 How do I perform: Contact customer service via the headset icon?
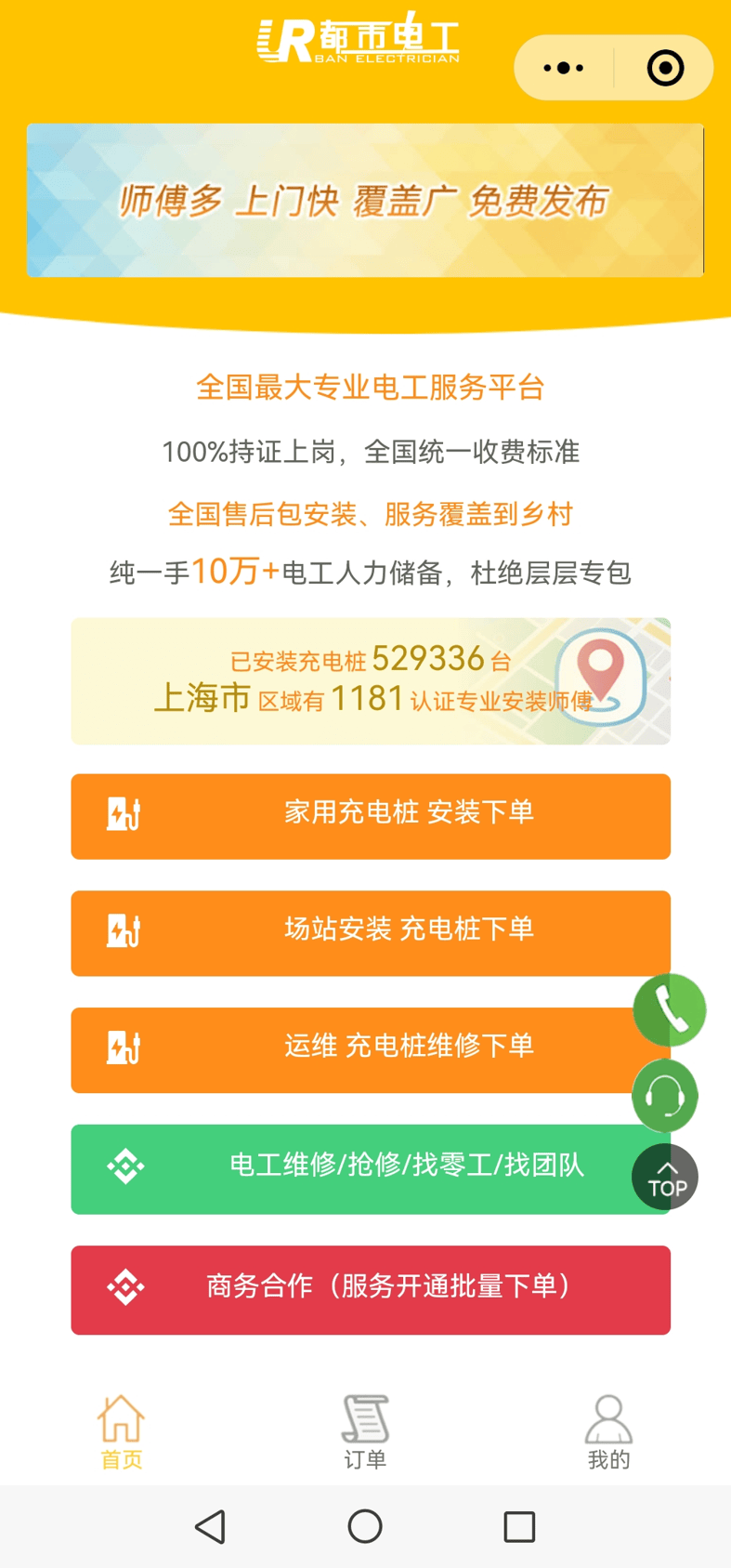pos(665,1096)
